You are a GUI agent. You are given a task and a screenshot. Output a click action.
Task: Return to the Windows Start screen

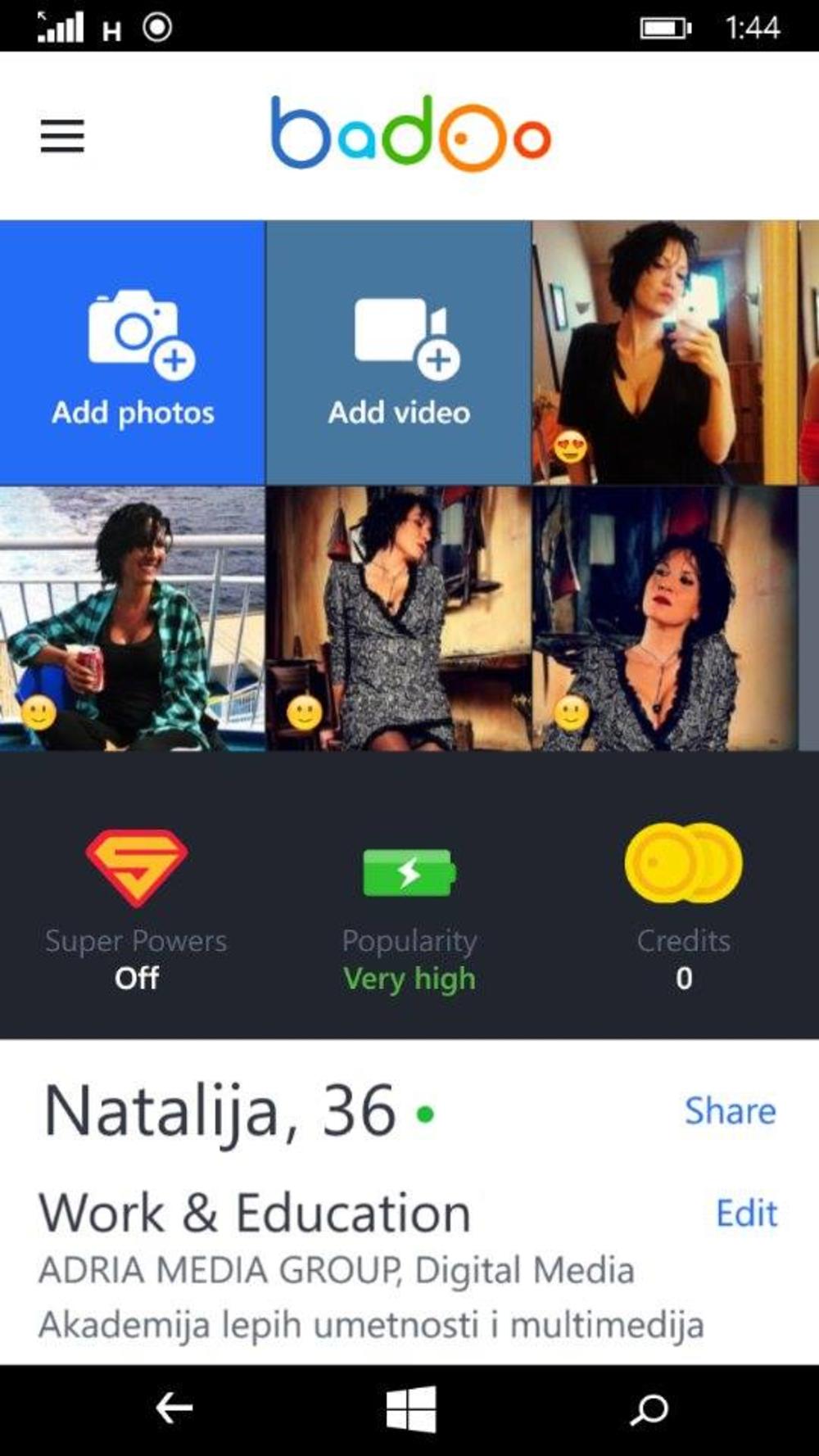[x=410, y=1409]
